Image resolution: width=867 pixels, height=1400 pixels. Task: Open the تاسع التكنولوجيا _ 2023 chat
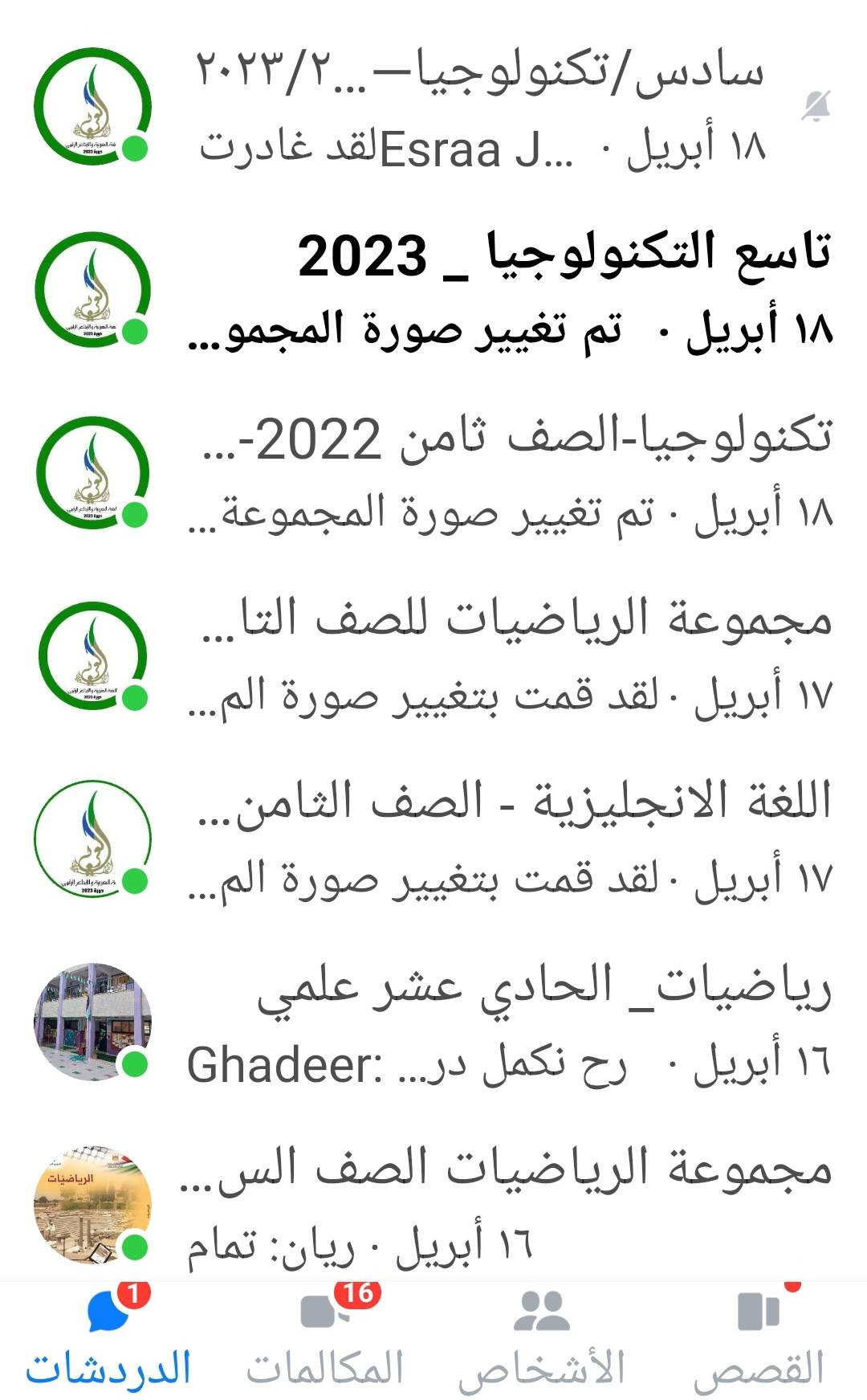[x=433, y=290]
